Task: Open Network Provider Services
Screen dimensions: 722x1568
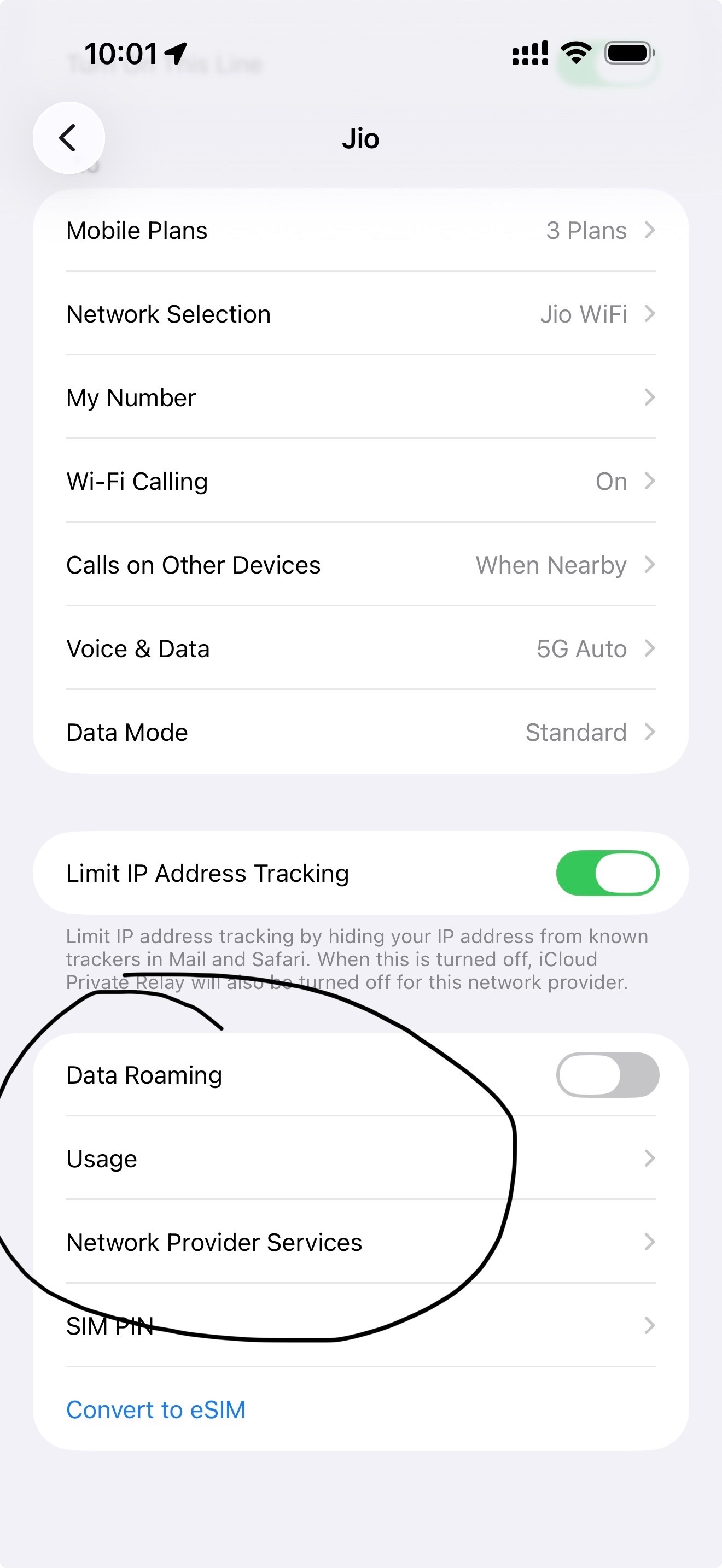Action: 361,1242
